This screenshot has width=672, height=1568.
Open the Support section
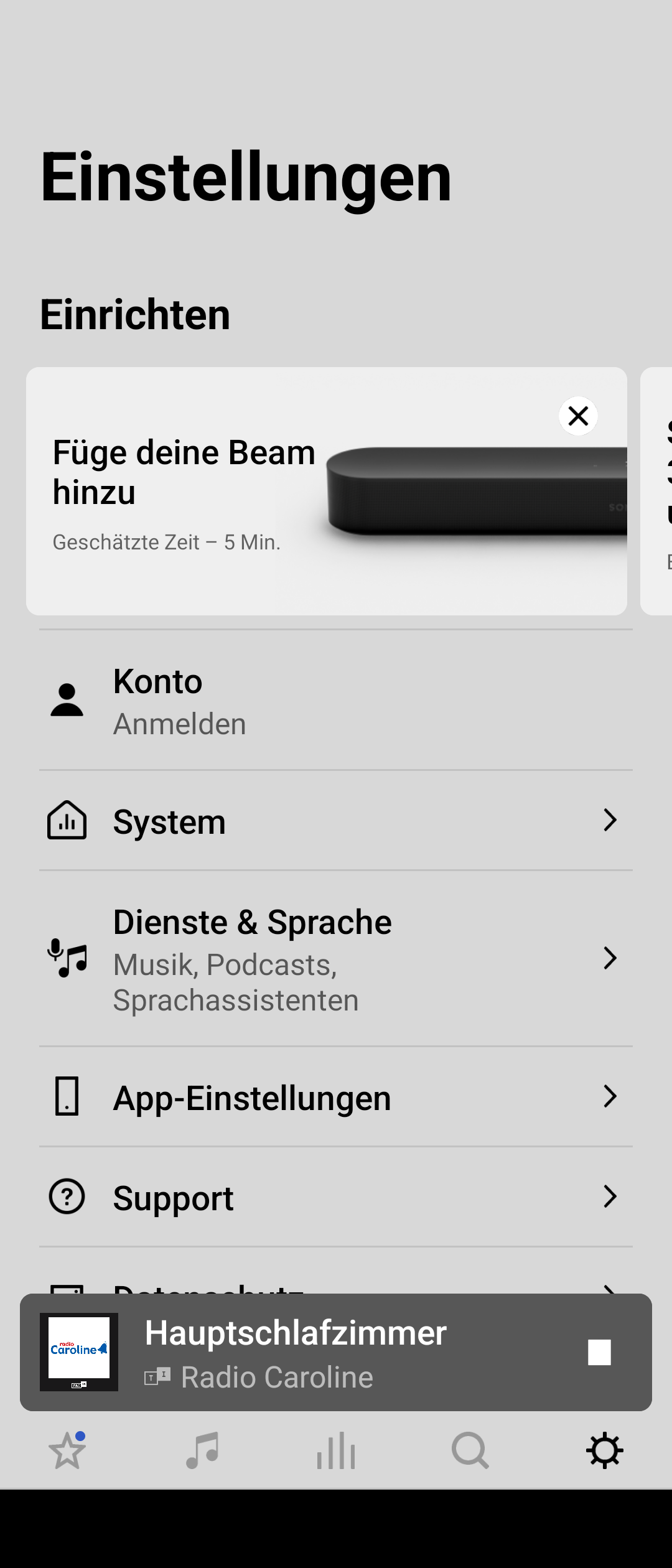pyautogui.click(x=336, y=1197)
